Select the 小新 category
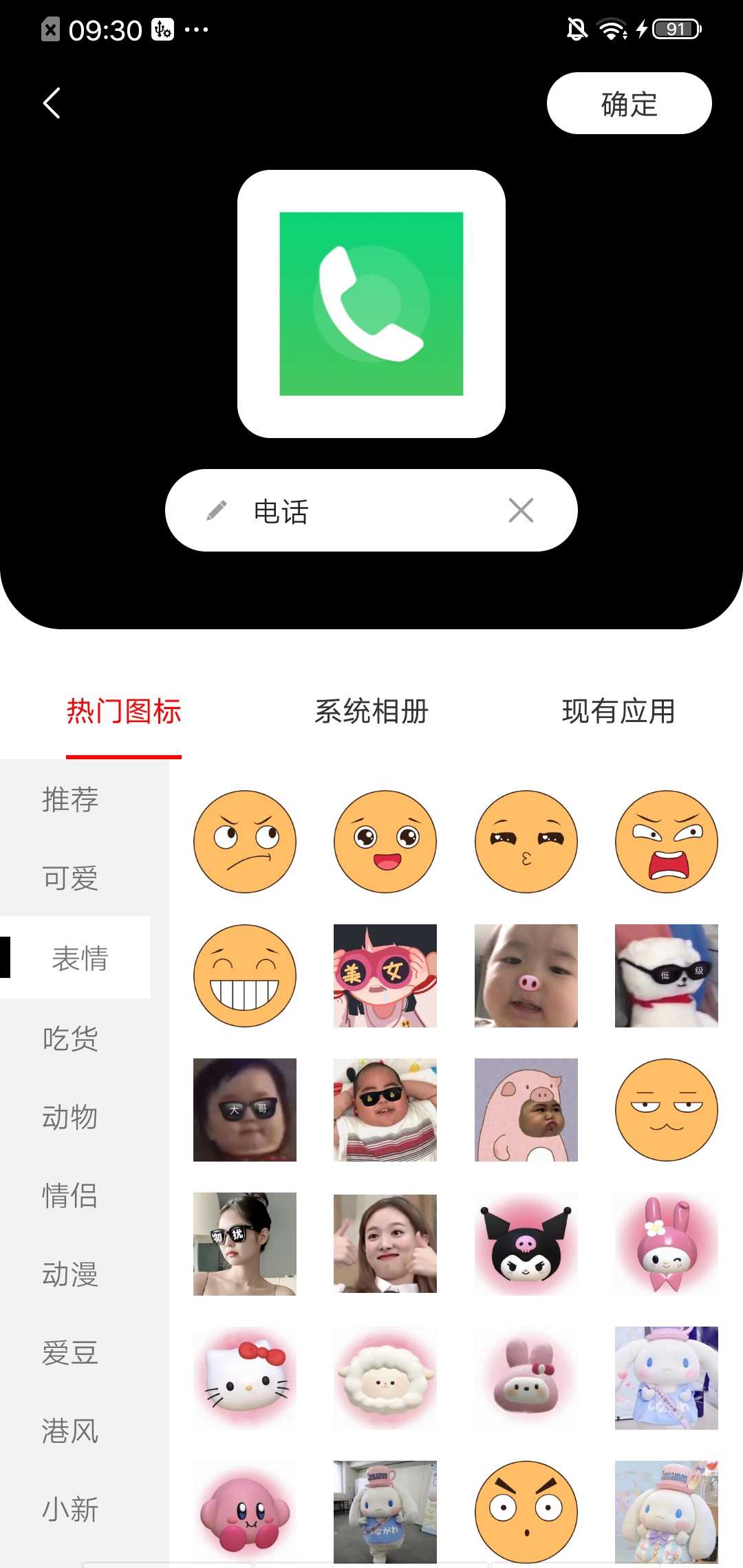Screen dimensions: 743x1568 pyautogui.click(x=70, y=1510)
